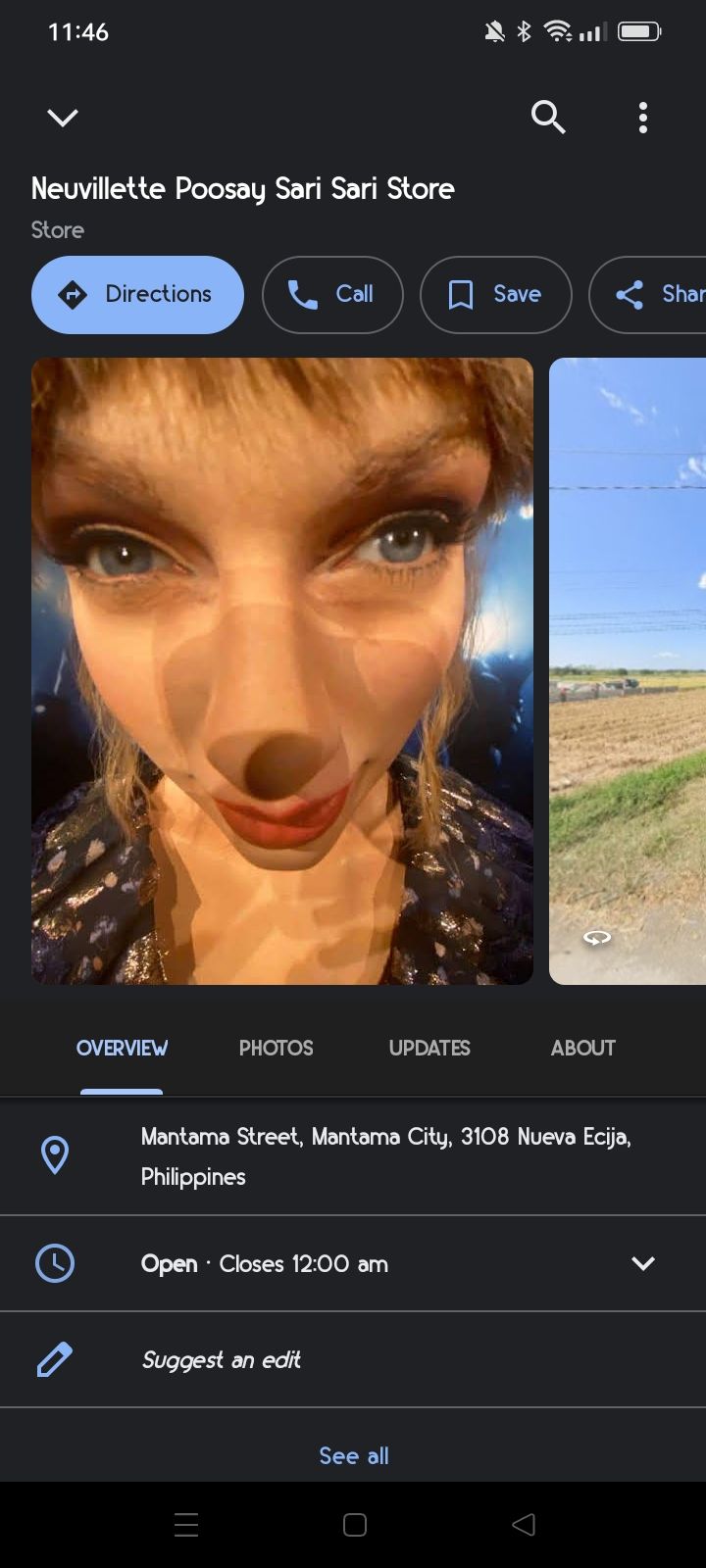This screenshot has height=1568, width=706.
Task: Switch to the Photos tab
Action: click(277, 1049)
